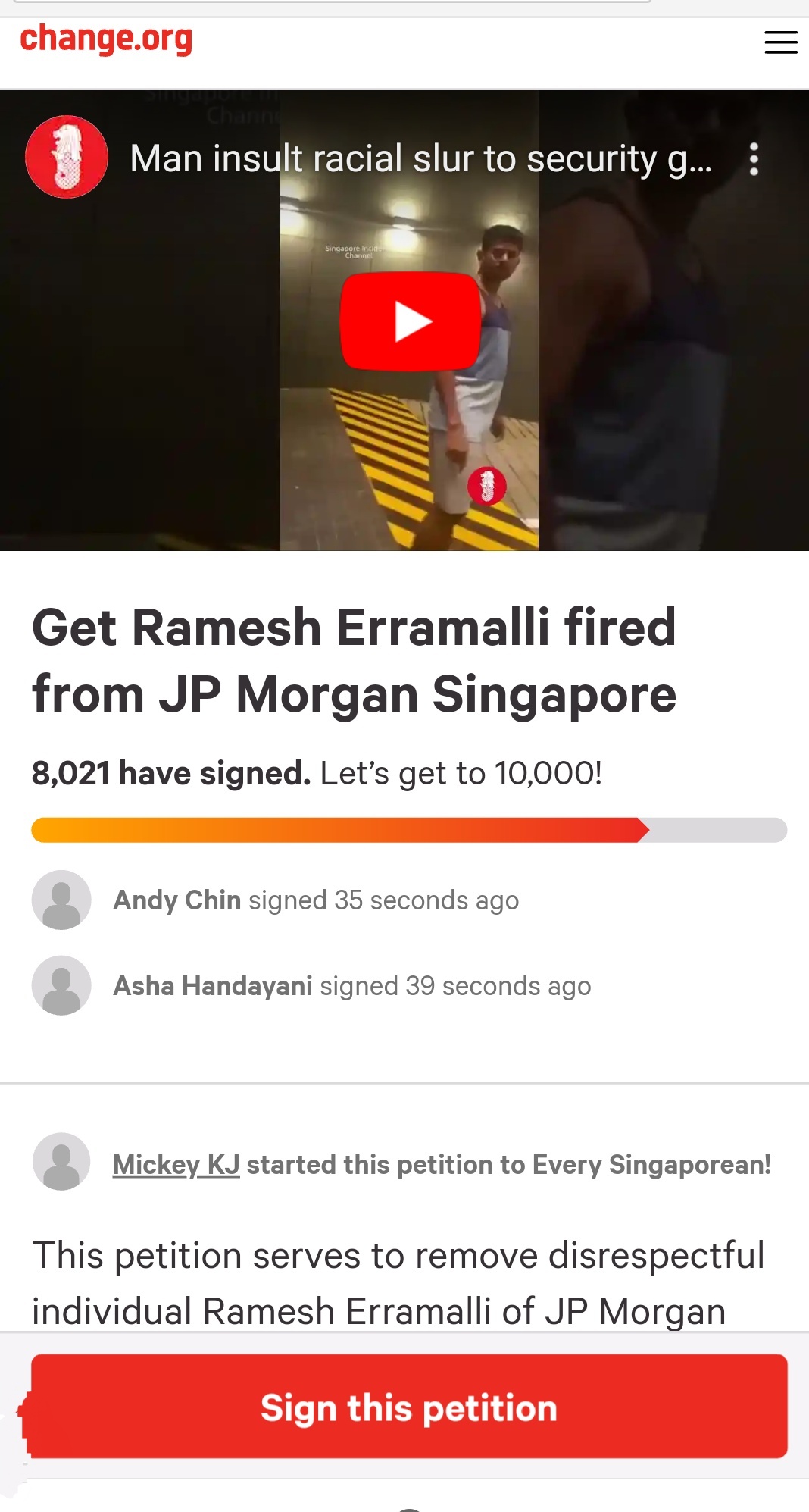
Task: Open the video's three-dot options
Action: (754, 159)
